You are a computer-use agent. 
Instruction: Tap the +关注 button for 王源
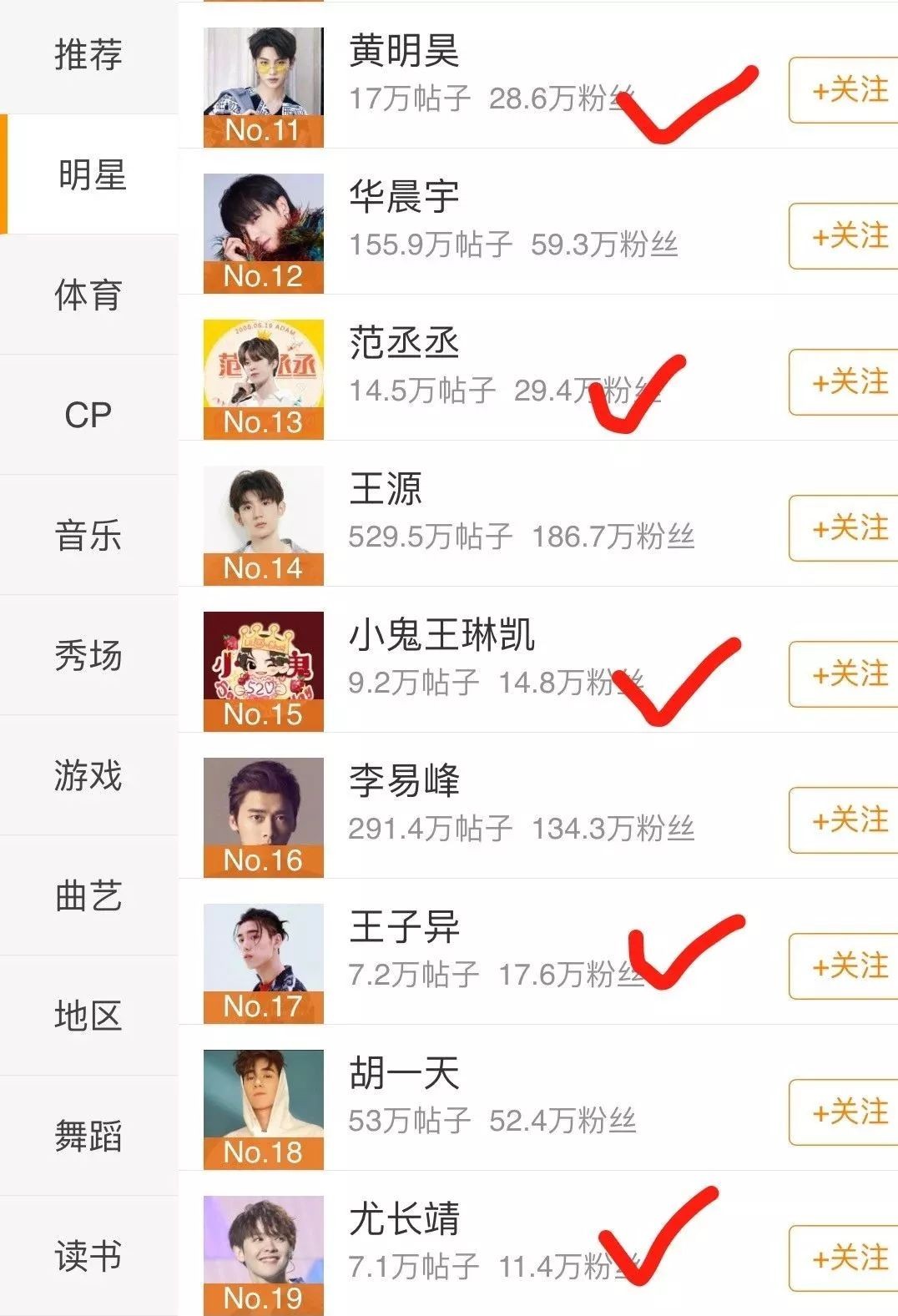(845, 528)
